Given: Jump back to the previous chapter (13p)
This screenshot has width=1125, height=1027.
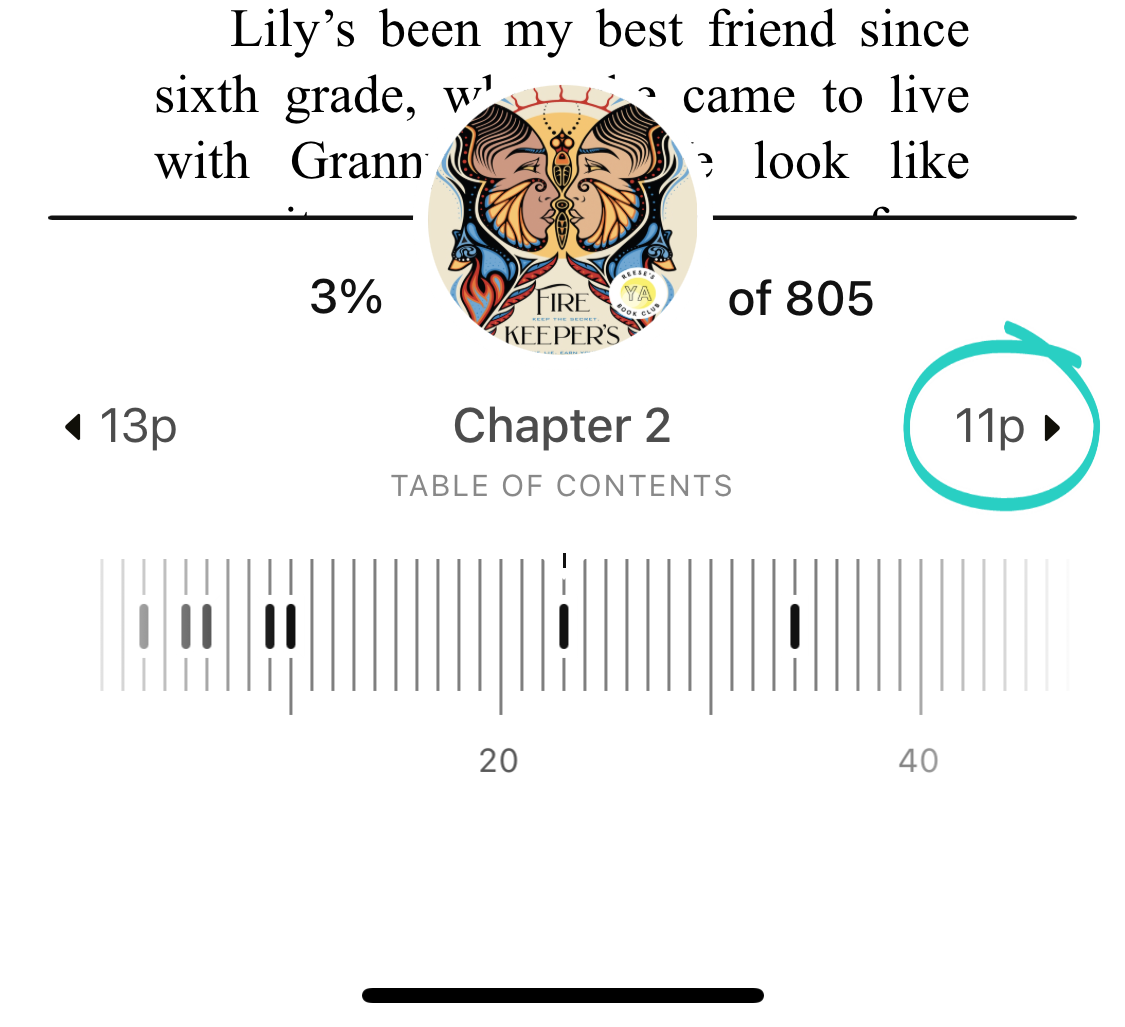Looking at the screenshot, I should click(x=121, y=428).
